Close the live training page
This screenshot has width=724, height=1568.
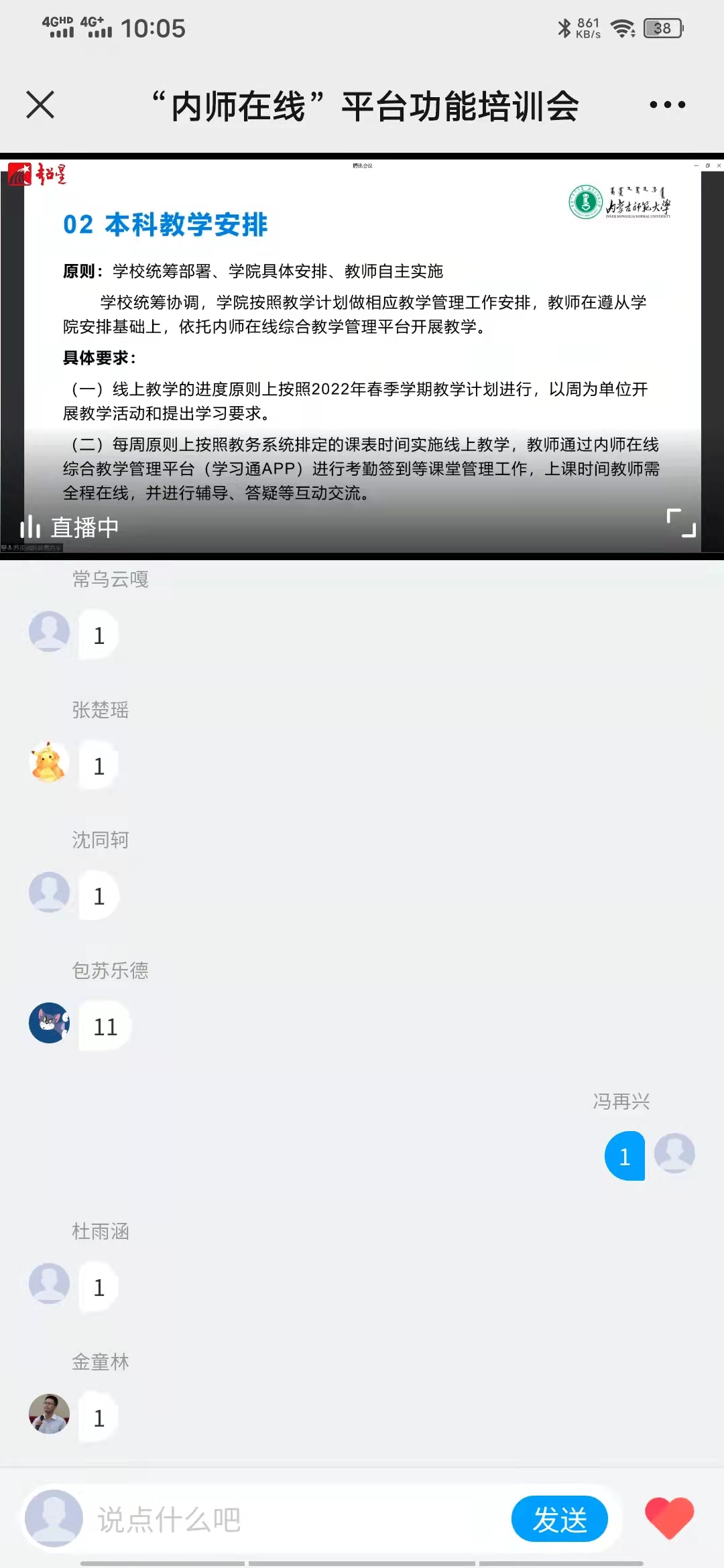40,105
